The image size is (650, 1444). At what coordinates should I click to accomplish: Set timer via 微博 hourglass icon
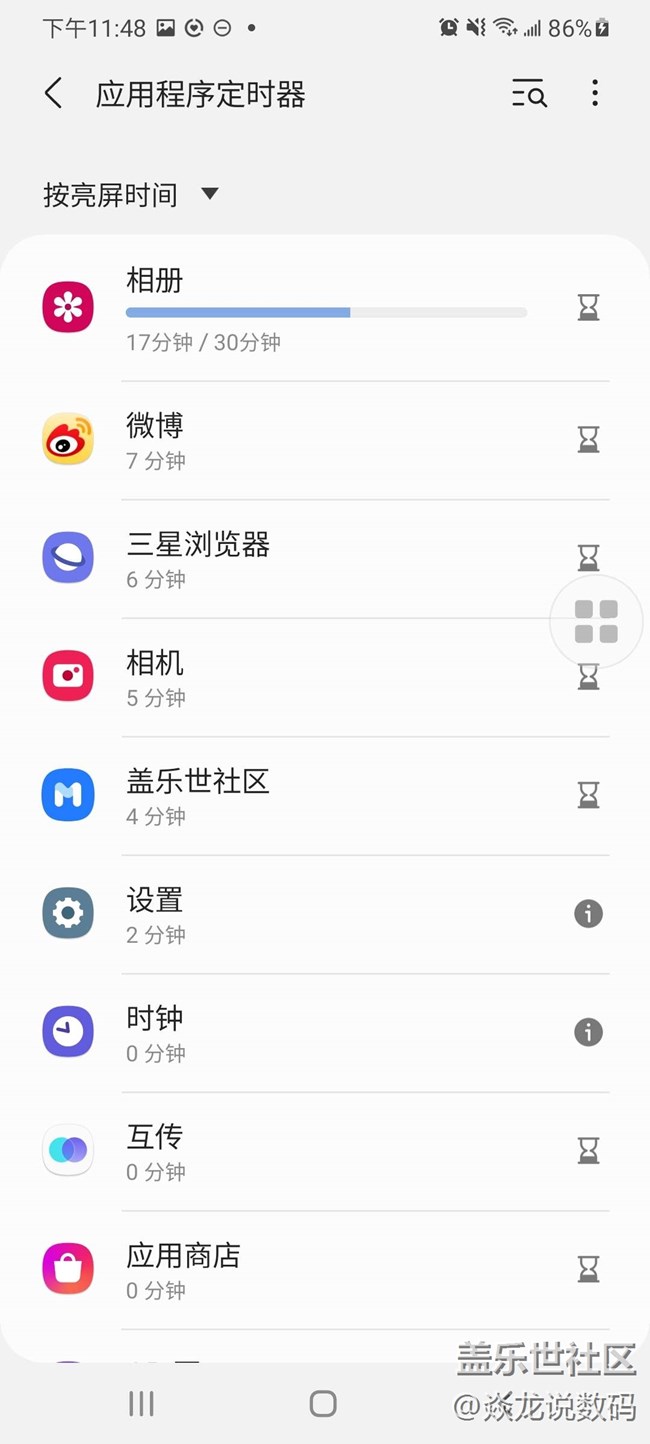[589, 439]
